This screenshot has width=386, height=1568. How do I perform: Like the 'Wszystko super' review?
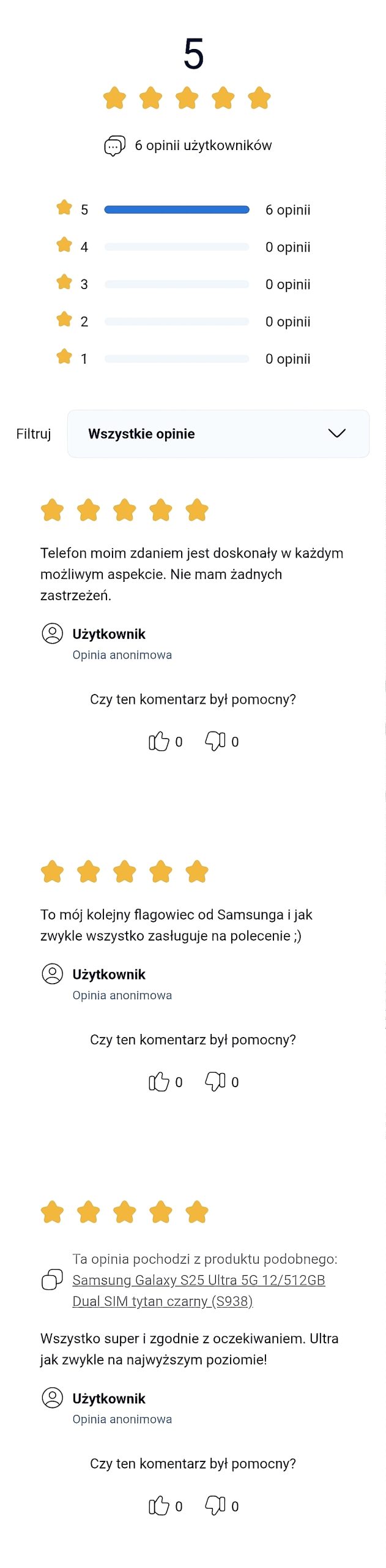(x=159, y=1506)
